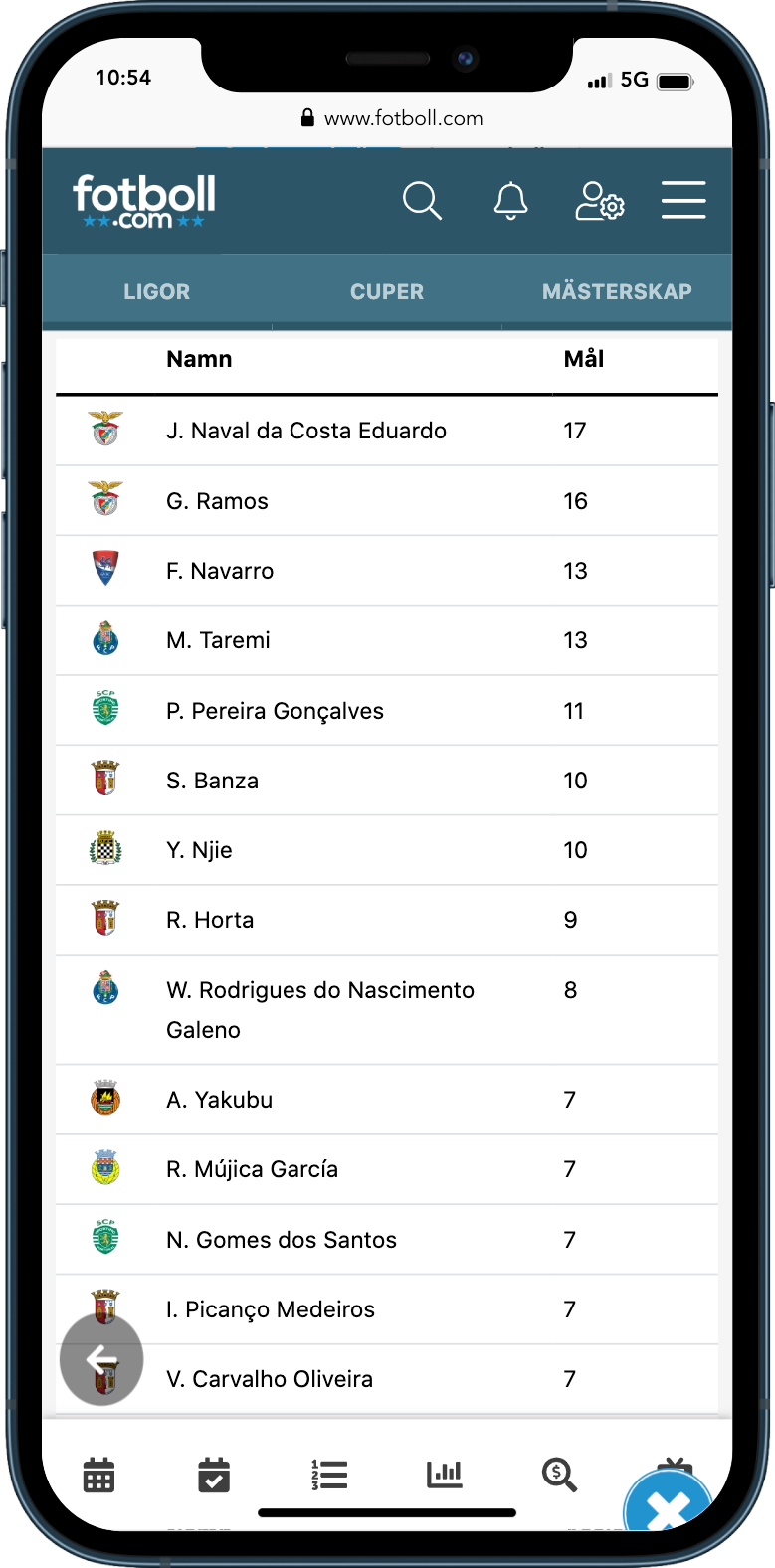Tap the fotboll.com logo to go home
Screen dimensions: 775x1568
pyautogui.click(x=144, y=201)
